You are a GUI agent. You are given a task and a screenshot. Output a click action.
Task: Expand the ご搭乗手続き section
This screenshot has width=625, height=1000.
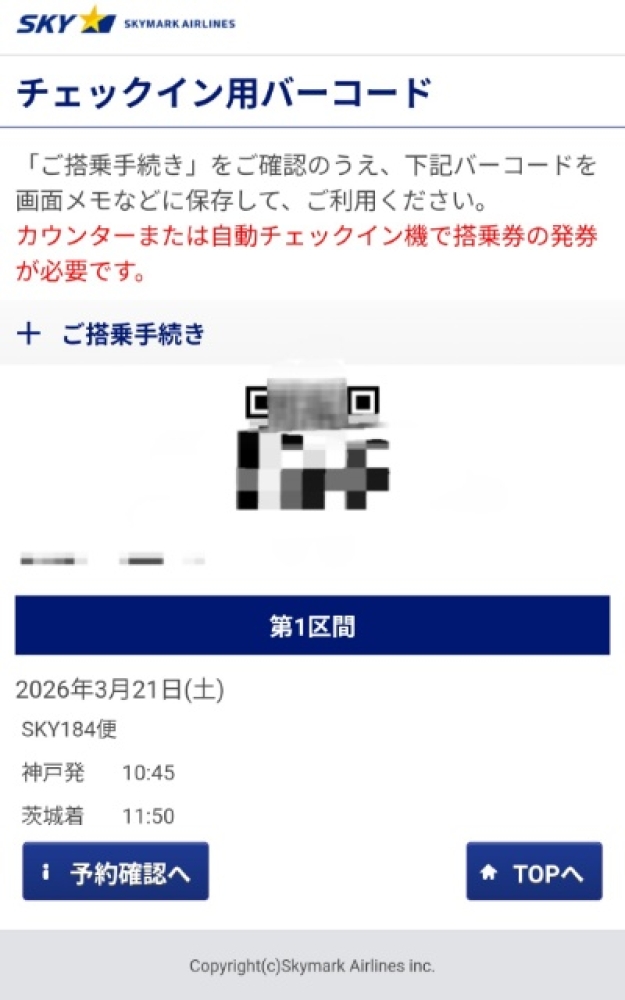[112, 334]
